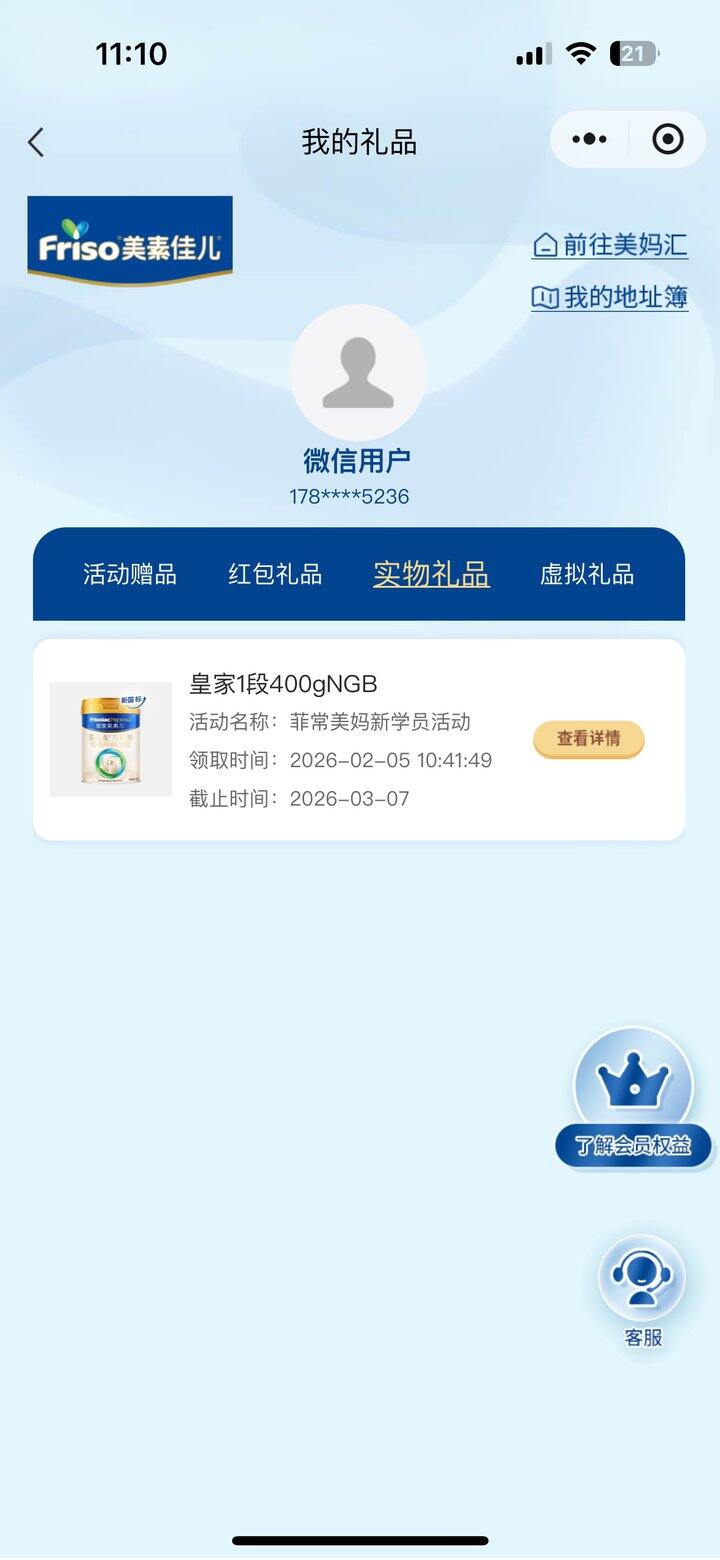Screen dimensions: 720x1560
Task: Select the 实物礼品 tab
Action: [431, 574]
